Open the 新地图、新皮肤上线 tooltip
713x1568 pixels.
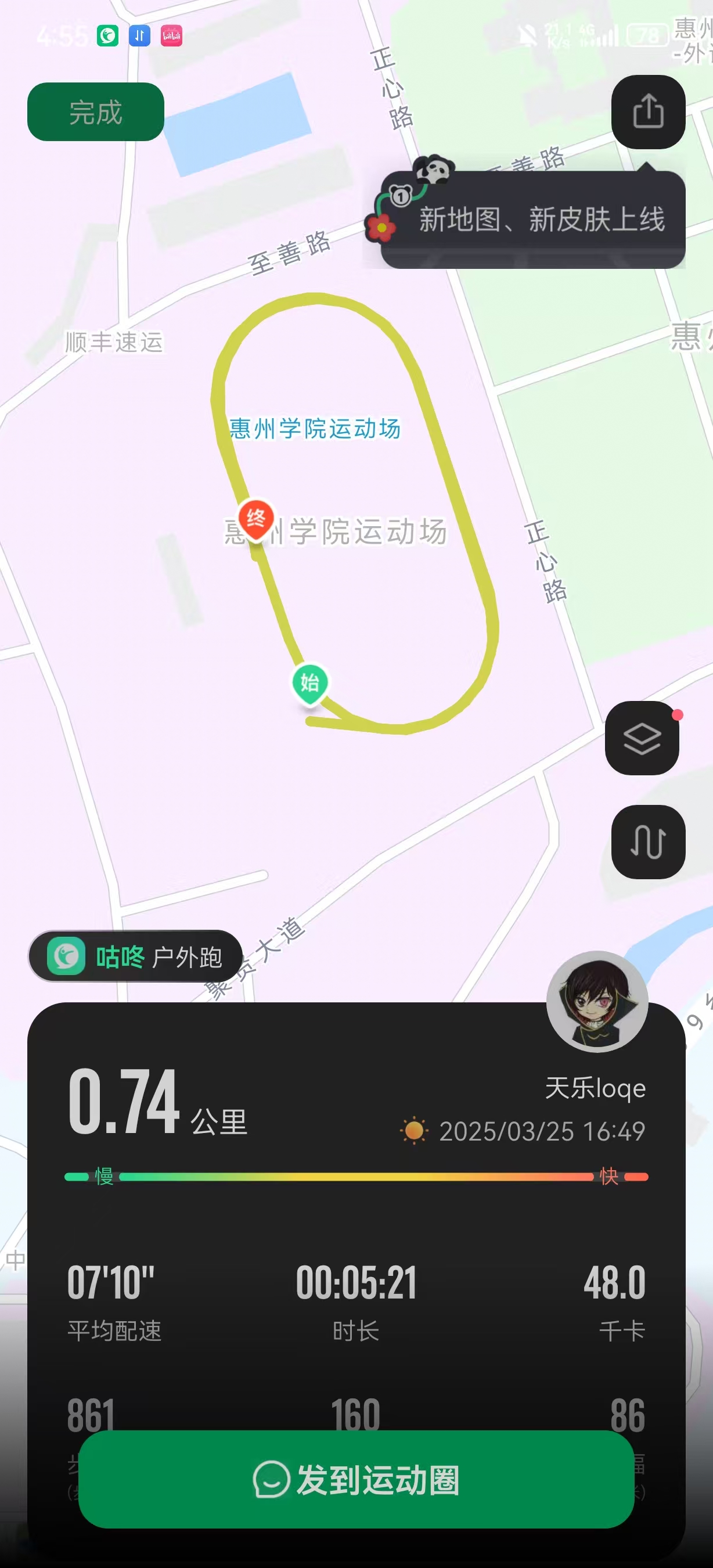[532, 220]
